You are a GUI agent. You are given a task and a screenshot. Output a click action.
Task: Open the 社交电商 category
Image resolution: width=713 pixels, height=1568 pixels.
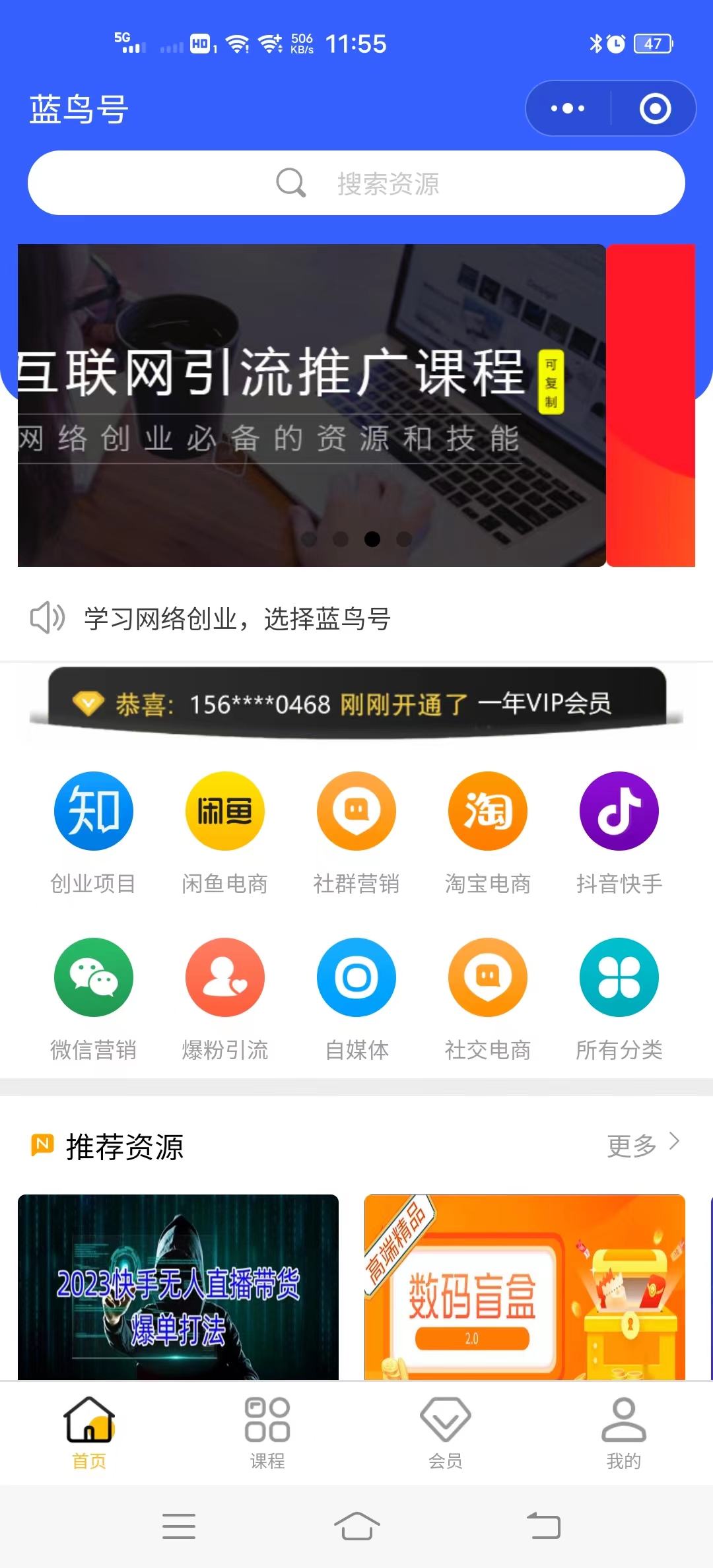[x=488, y=998]
